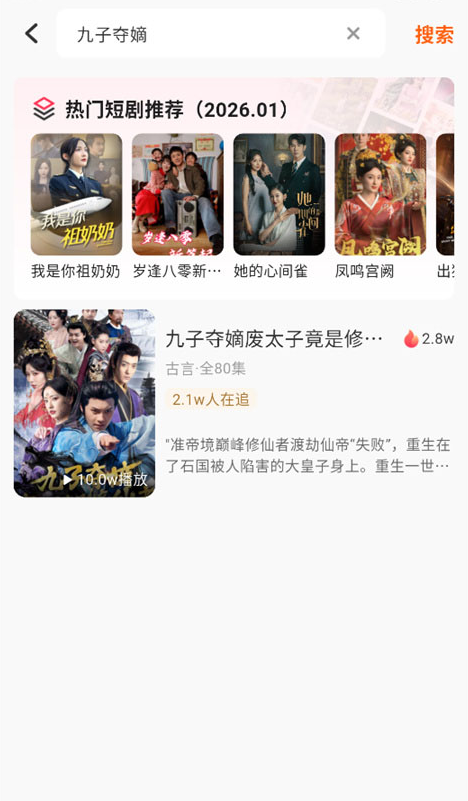Clear the search text with the X icon
This screenshot has height=801, width=468.
click(353, 34)
